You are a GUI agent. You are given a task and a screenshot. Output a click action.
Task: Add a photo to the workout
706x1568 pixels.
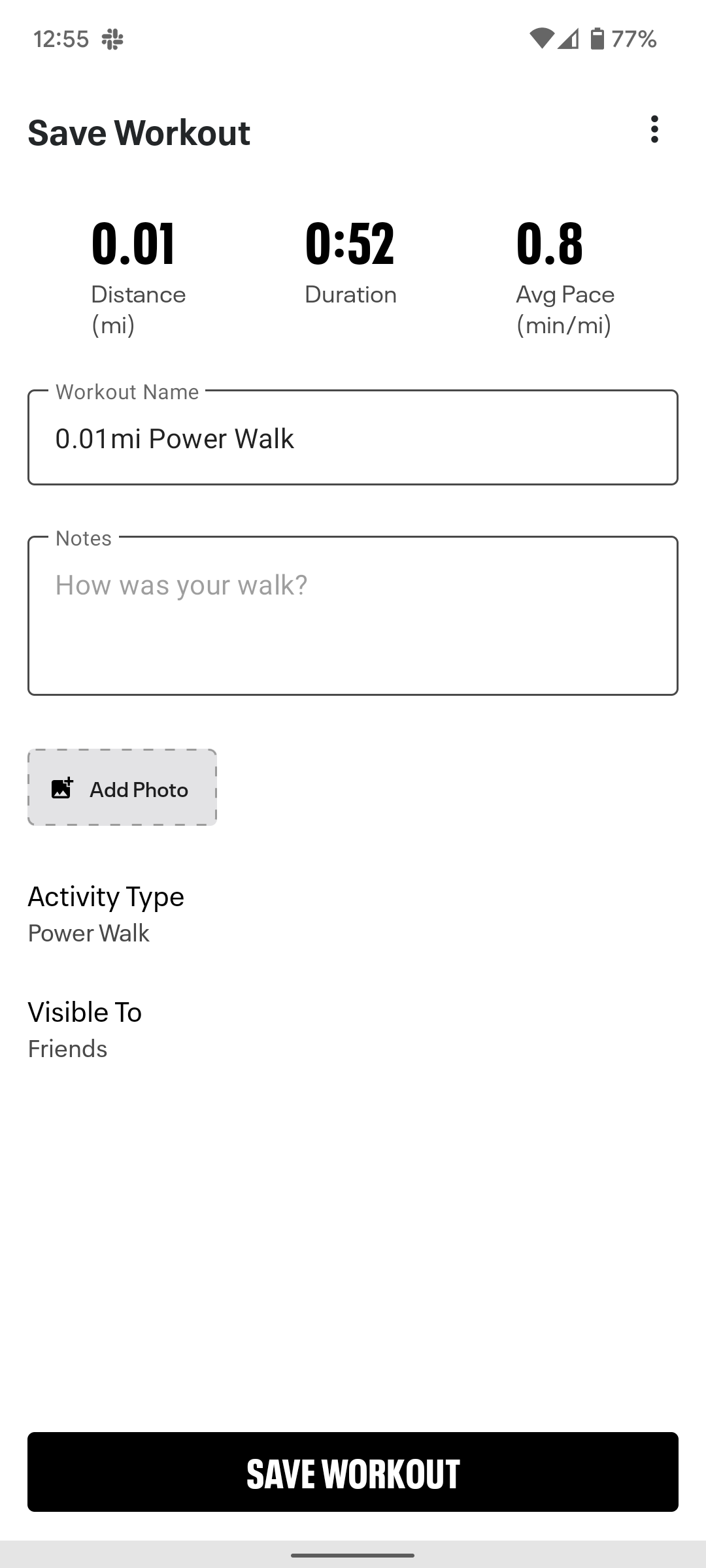coord(122,787)
